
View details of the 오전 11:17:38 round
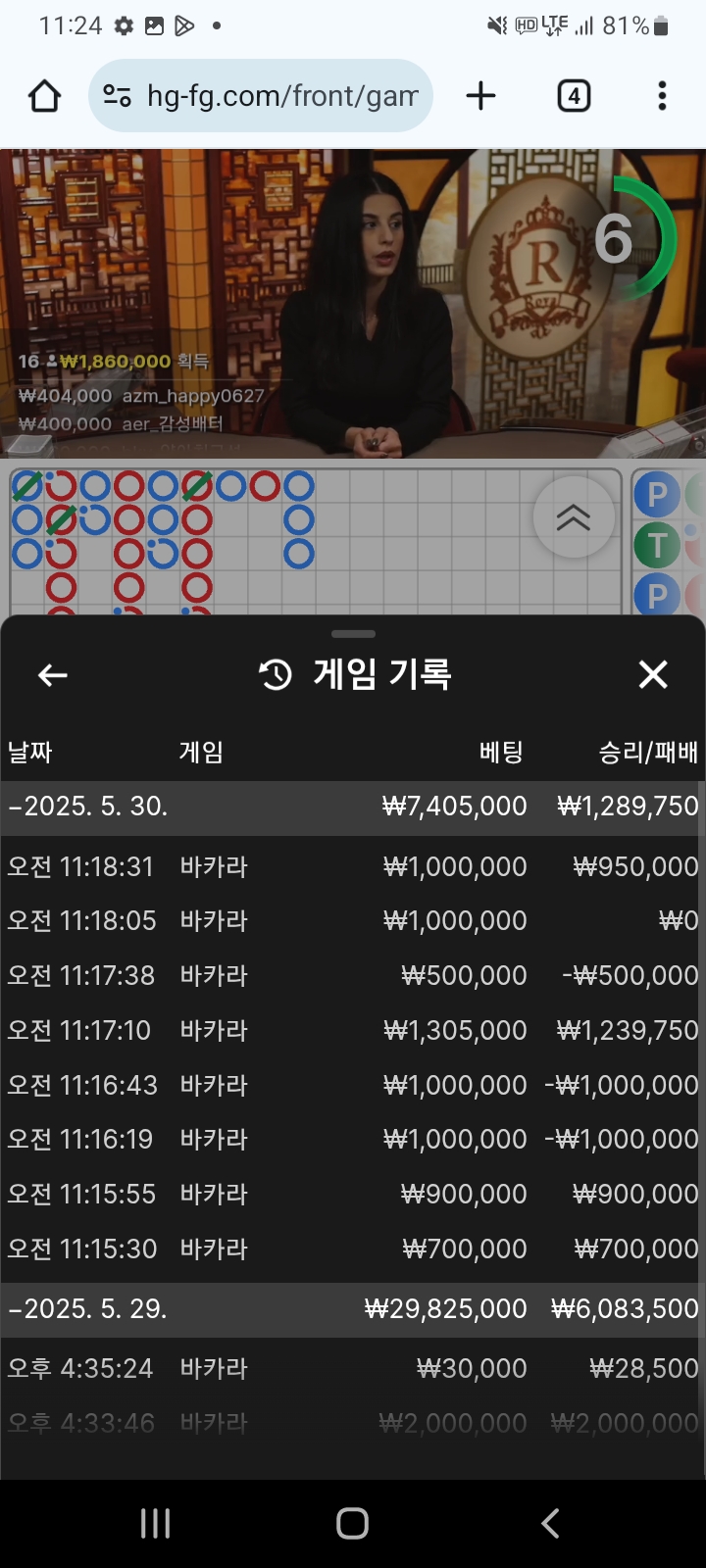tap(351, 976)
